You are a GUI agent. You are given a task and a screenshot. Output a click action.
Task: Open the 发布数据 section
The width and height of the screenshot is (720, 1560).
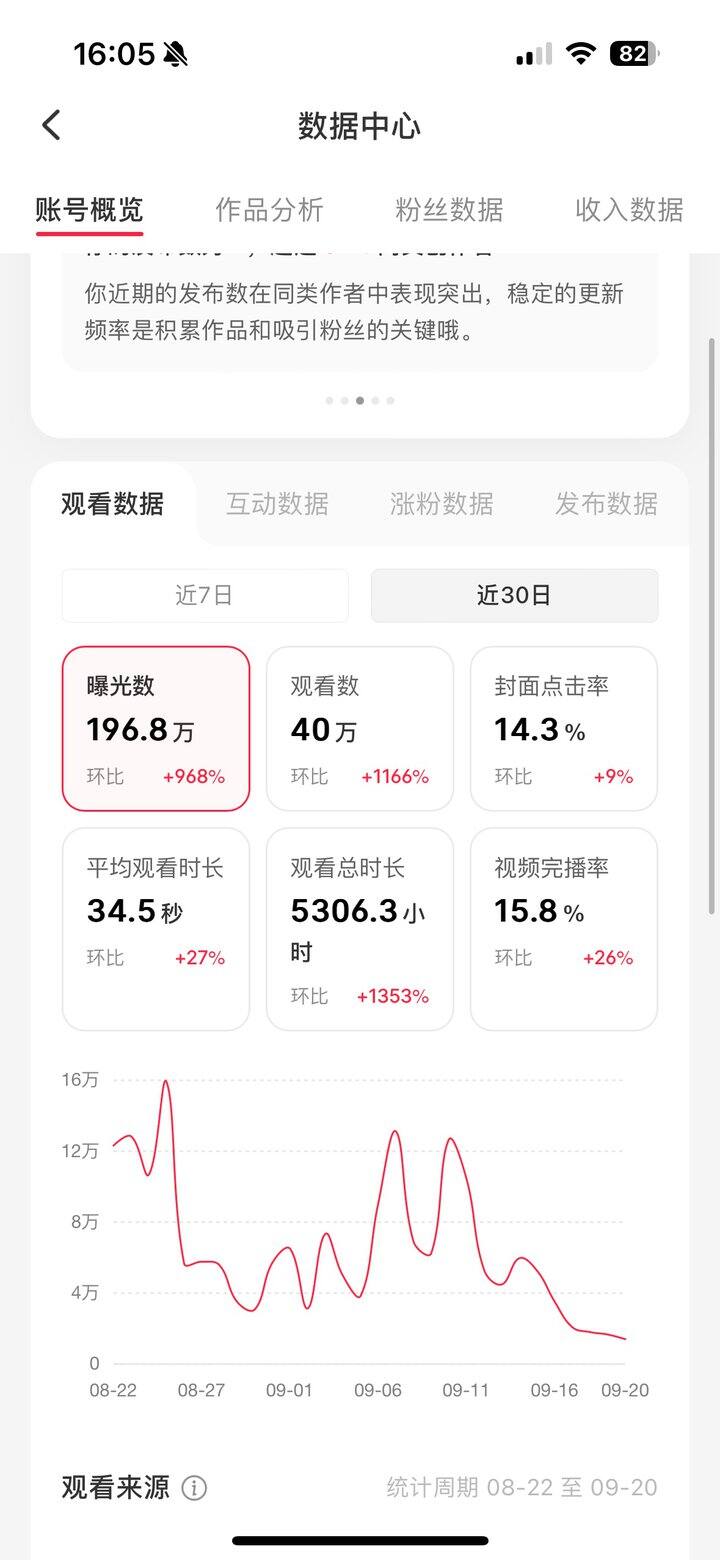click(606, 504)
